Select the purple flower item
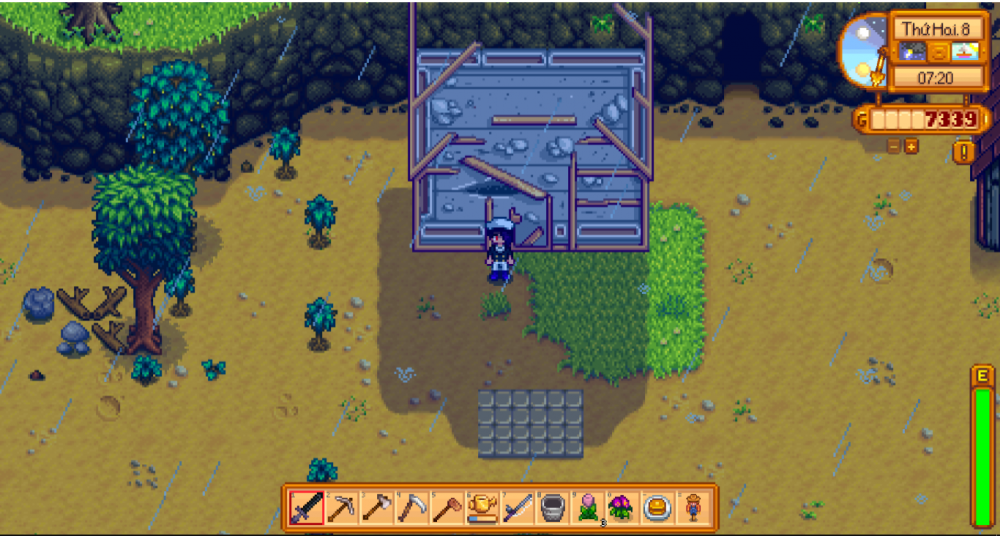The image size is (1000, 536). pyautogui.click(x=621, y=507)
